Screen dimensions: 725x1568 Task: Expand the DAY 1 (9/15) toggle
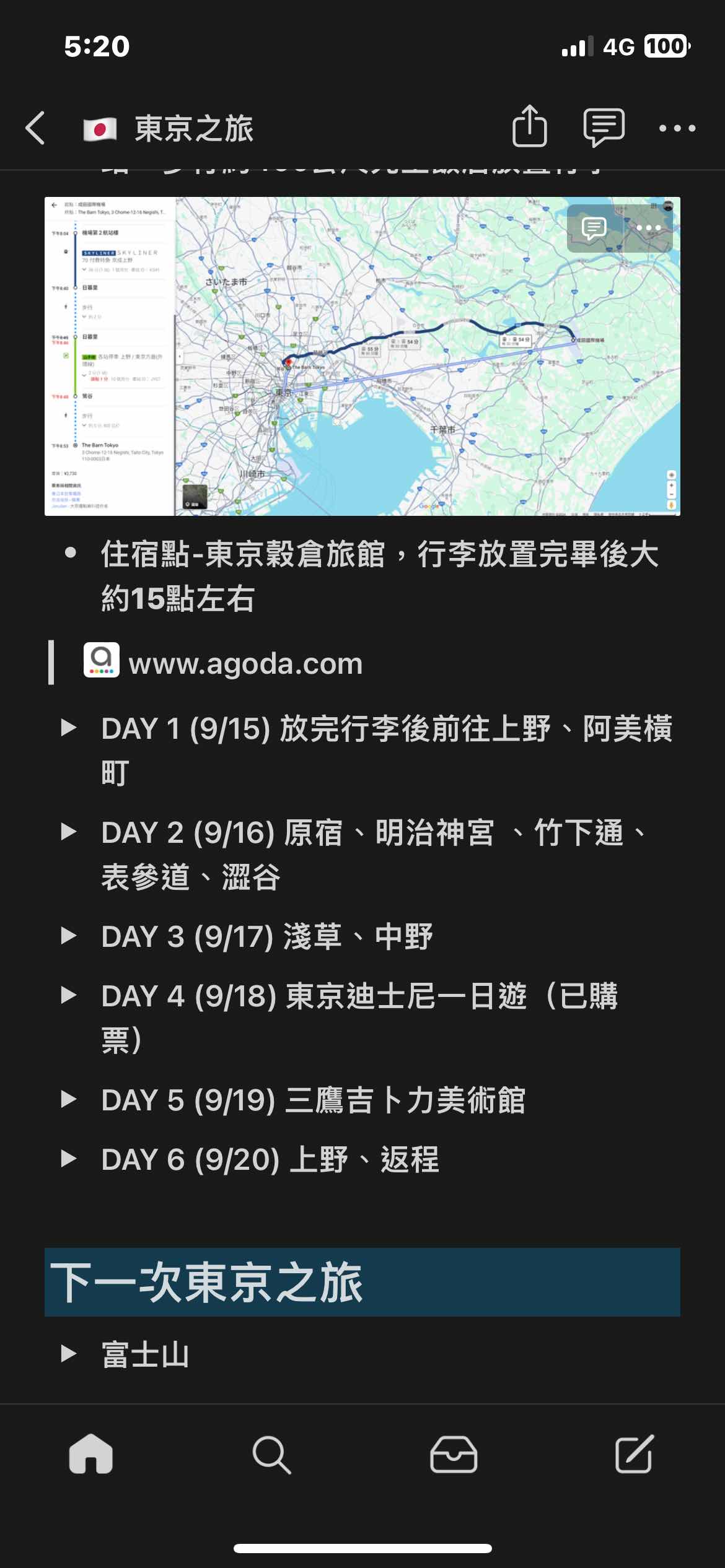69,728
